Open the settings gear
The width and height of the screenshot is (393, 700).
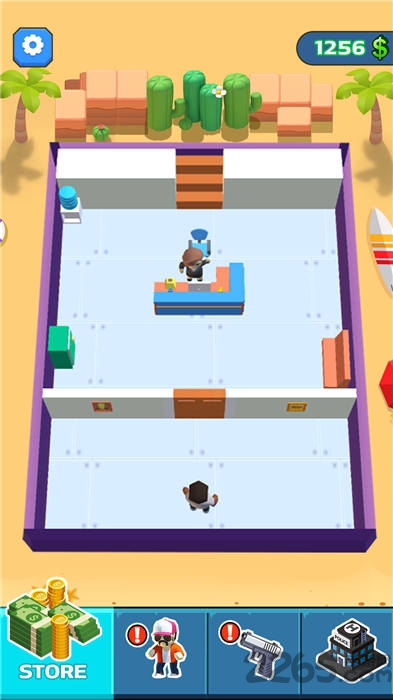[x=33, y=47]
